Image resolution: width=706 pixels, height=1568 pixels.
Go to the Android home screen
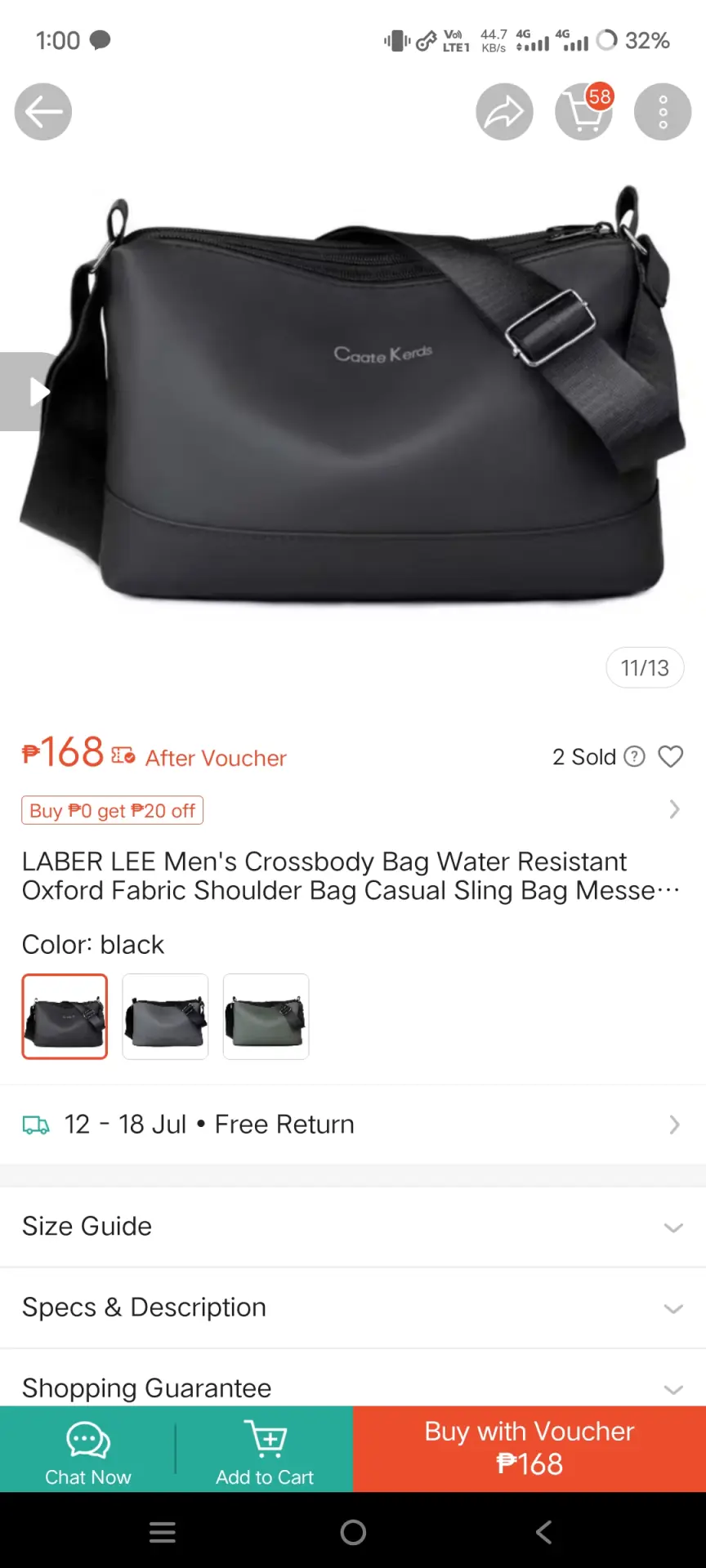pyautogui.click(x=353, y=1532)
